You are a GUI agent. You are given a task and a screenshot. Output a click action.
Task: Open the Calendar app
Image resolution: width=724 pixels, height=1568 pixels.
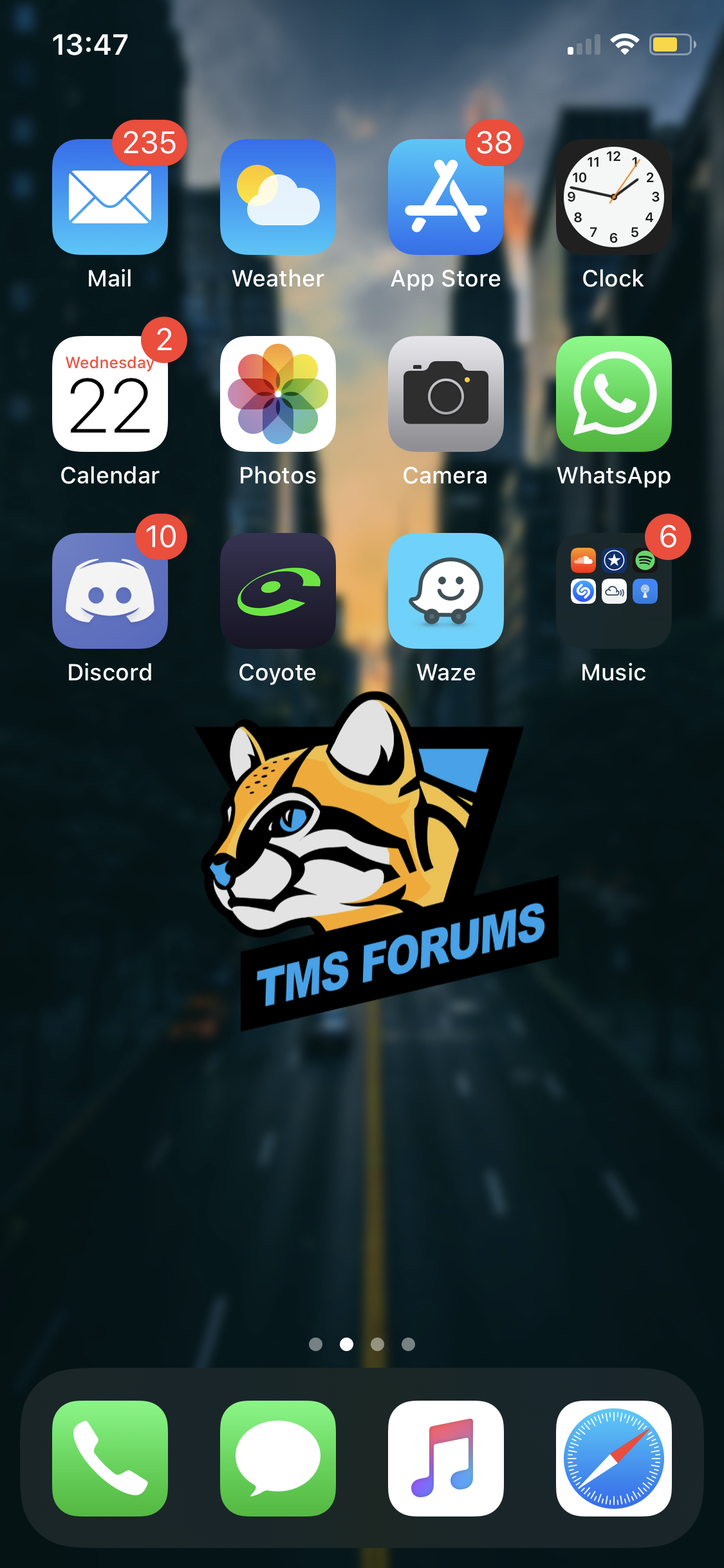(110, 394)
